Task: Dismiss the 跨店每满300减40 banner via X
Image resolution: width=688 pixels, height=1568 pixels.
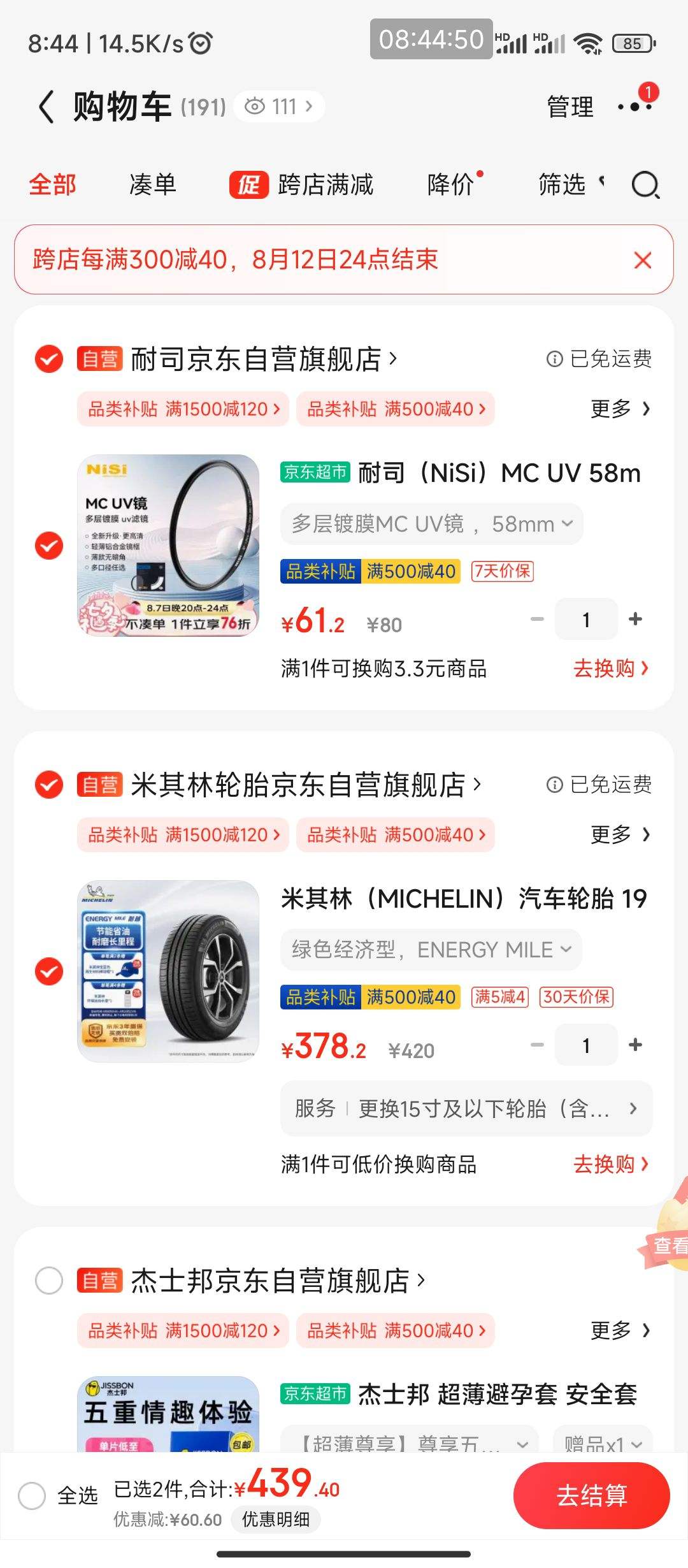Action: [642, 260]
